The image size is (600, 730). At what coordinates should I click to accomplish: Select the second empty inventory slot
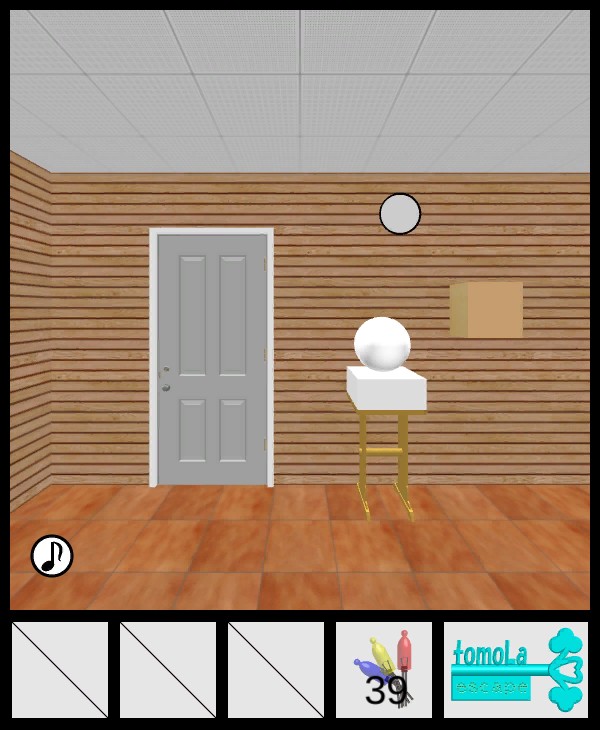tap(168, 670)
